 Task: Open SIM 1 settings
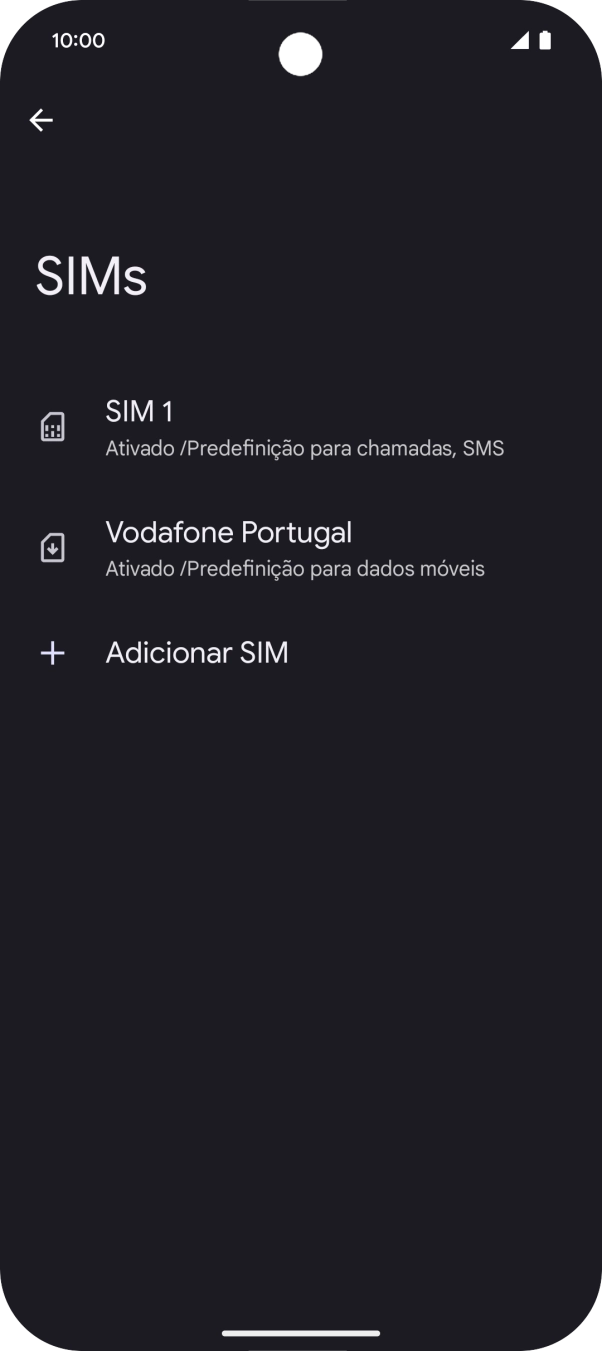click(x=300, y=428)
